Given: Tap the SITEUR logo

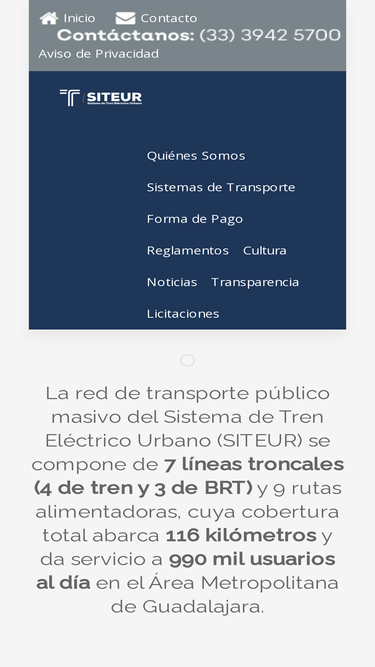Looking at the screenshot, I should (x=101, y=97).
